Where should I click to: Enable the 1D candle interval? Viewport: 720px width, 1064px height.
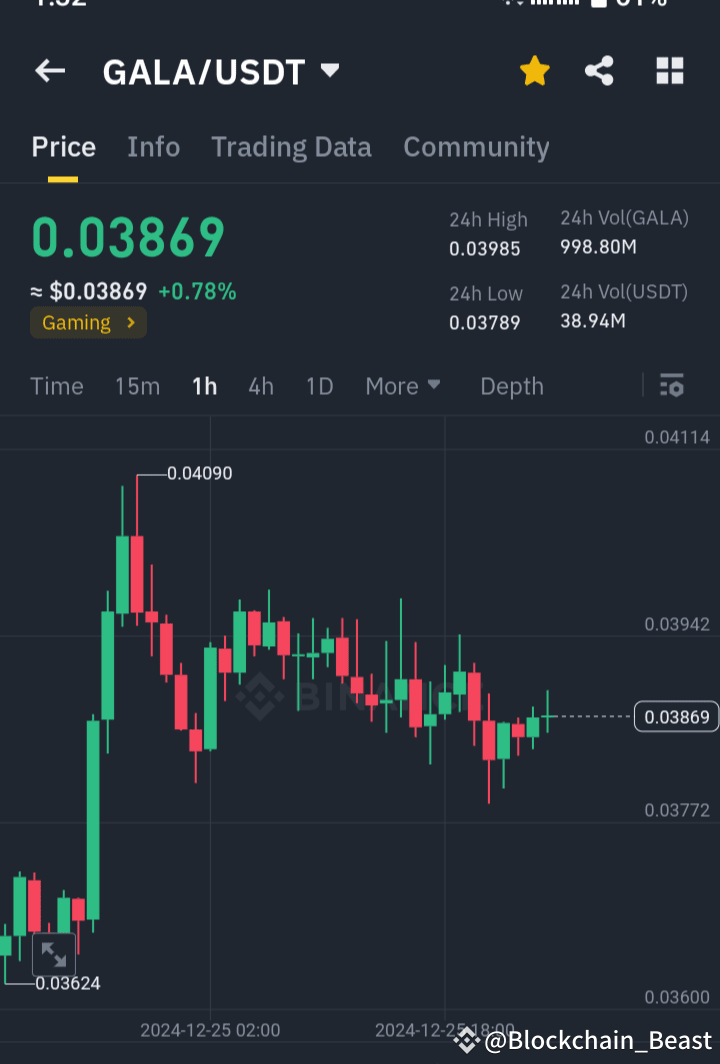(319, 385)
